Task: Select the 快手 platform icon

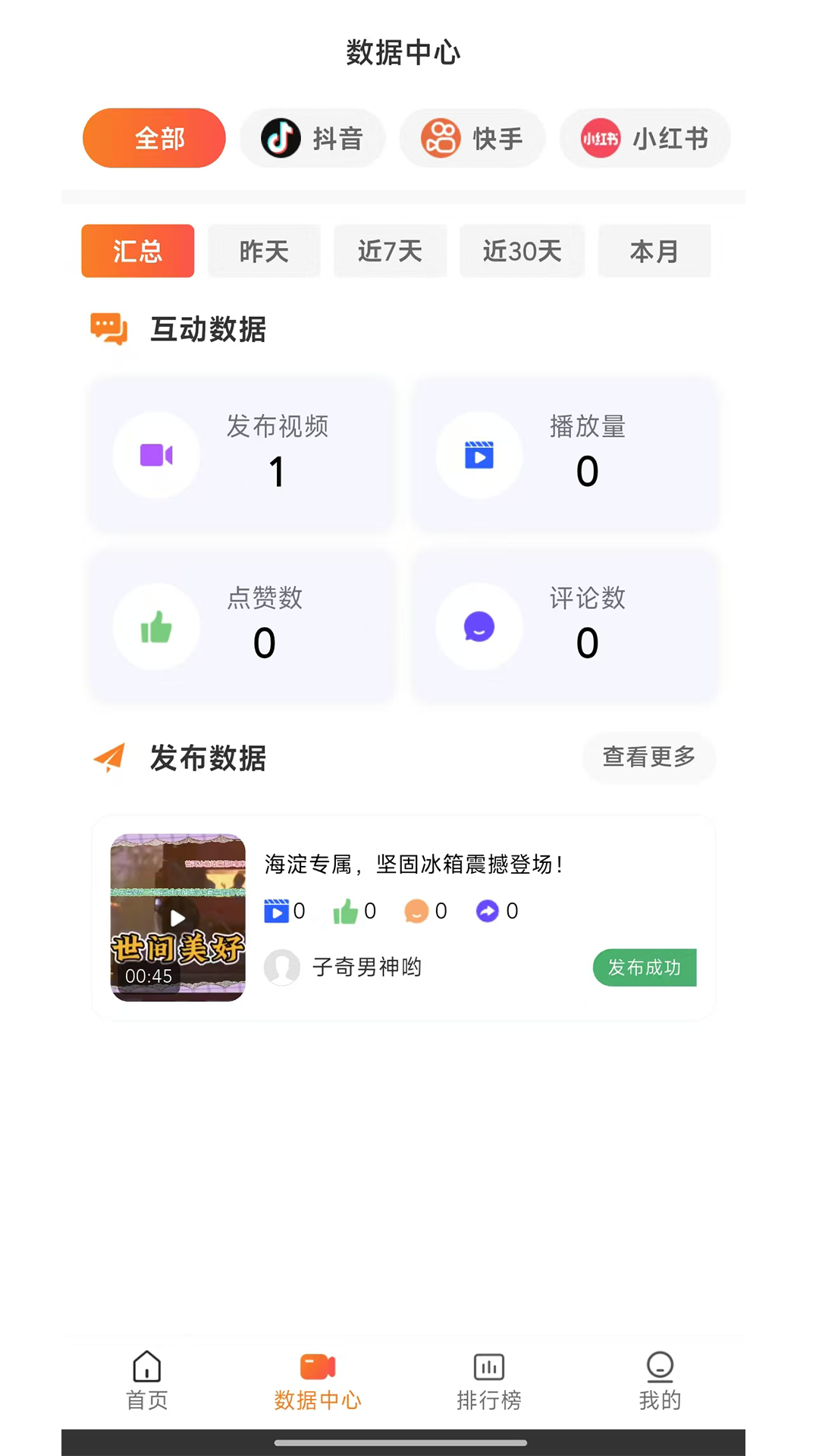Action: (441, 138)
